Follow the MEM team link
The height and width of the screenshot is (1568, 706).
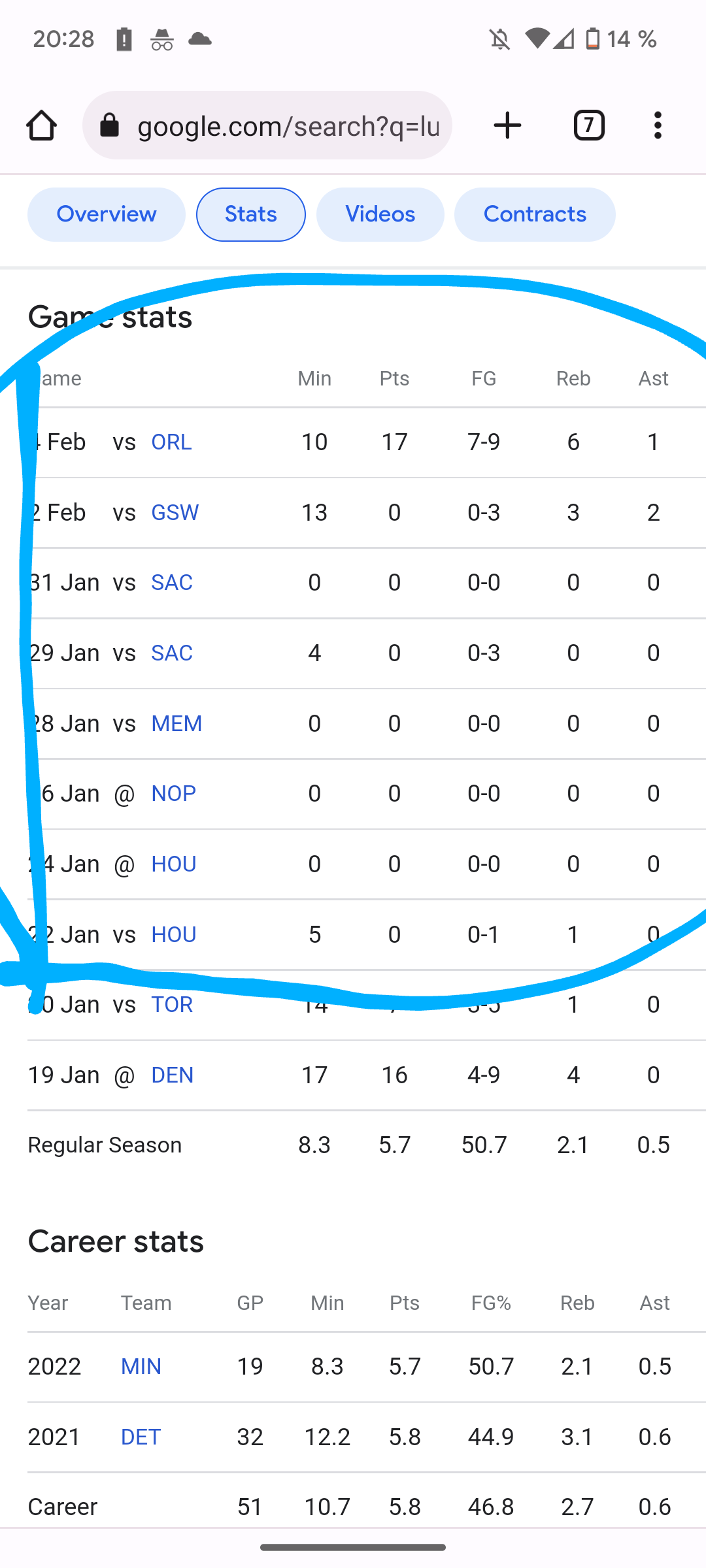[176, 724]
